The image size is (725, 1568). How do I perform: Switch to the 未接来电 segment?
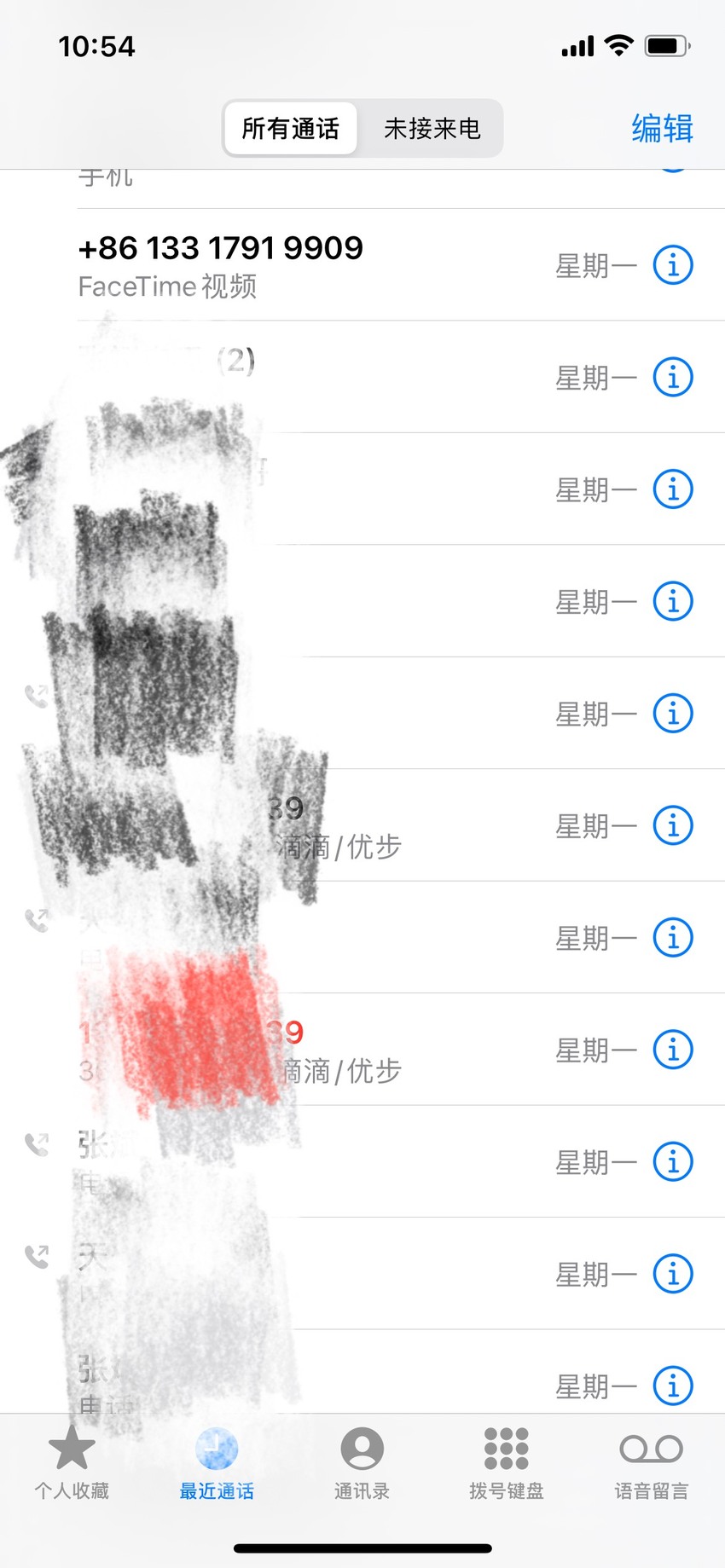click(432, 129)
